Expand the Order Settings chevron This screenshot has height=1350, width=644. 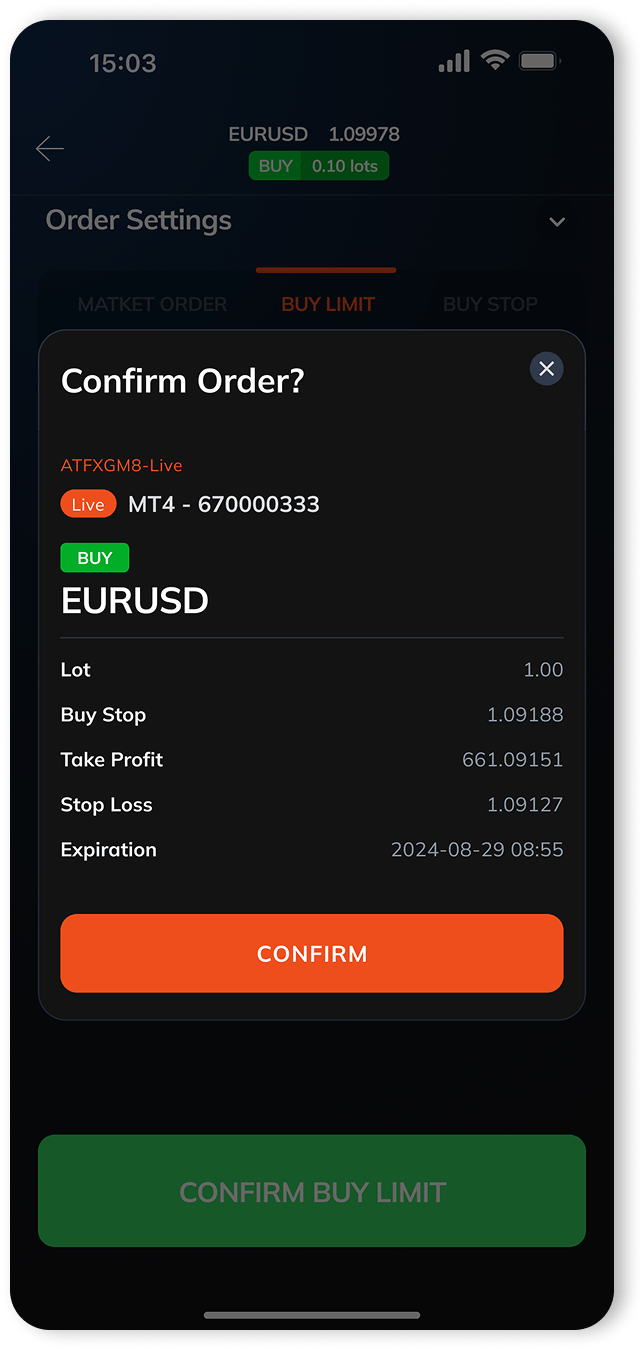(x=557, y=222)
